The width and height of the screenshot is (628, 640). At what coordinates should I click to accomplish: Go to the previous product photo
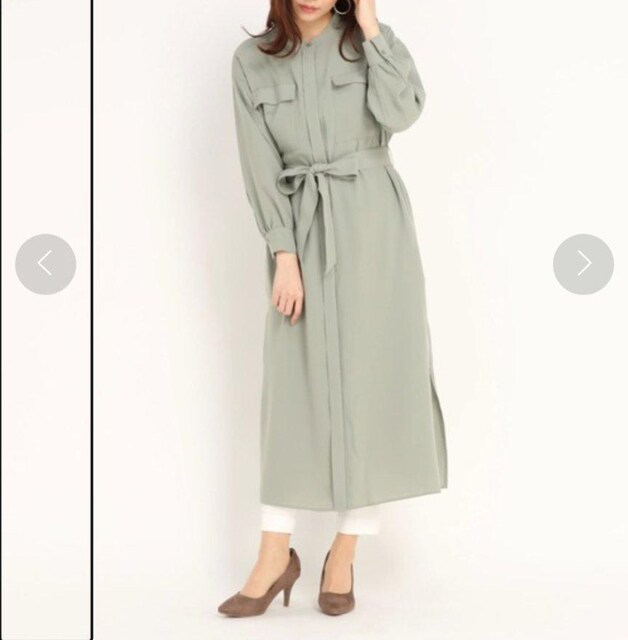coord(45,264)
